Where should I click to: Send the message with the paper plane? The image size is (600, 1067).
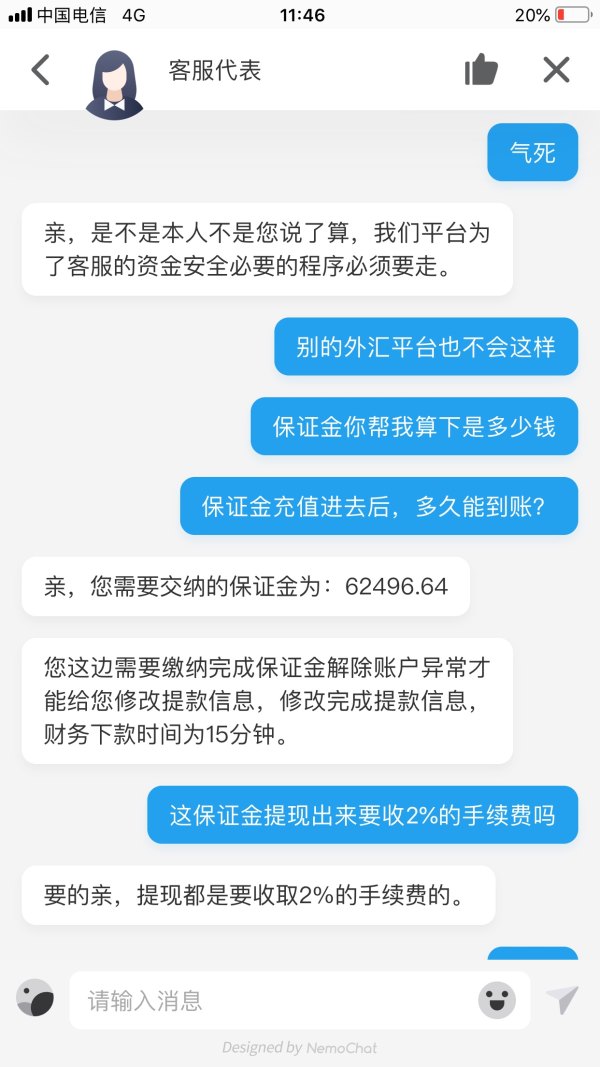click(562, 999)
